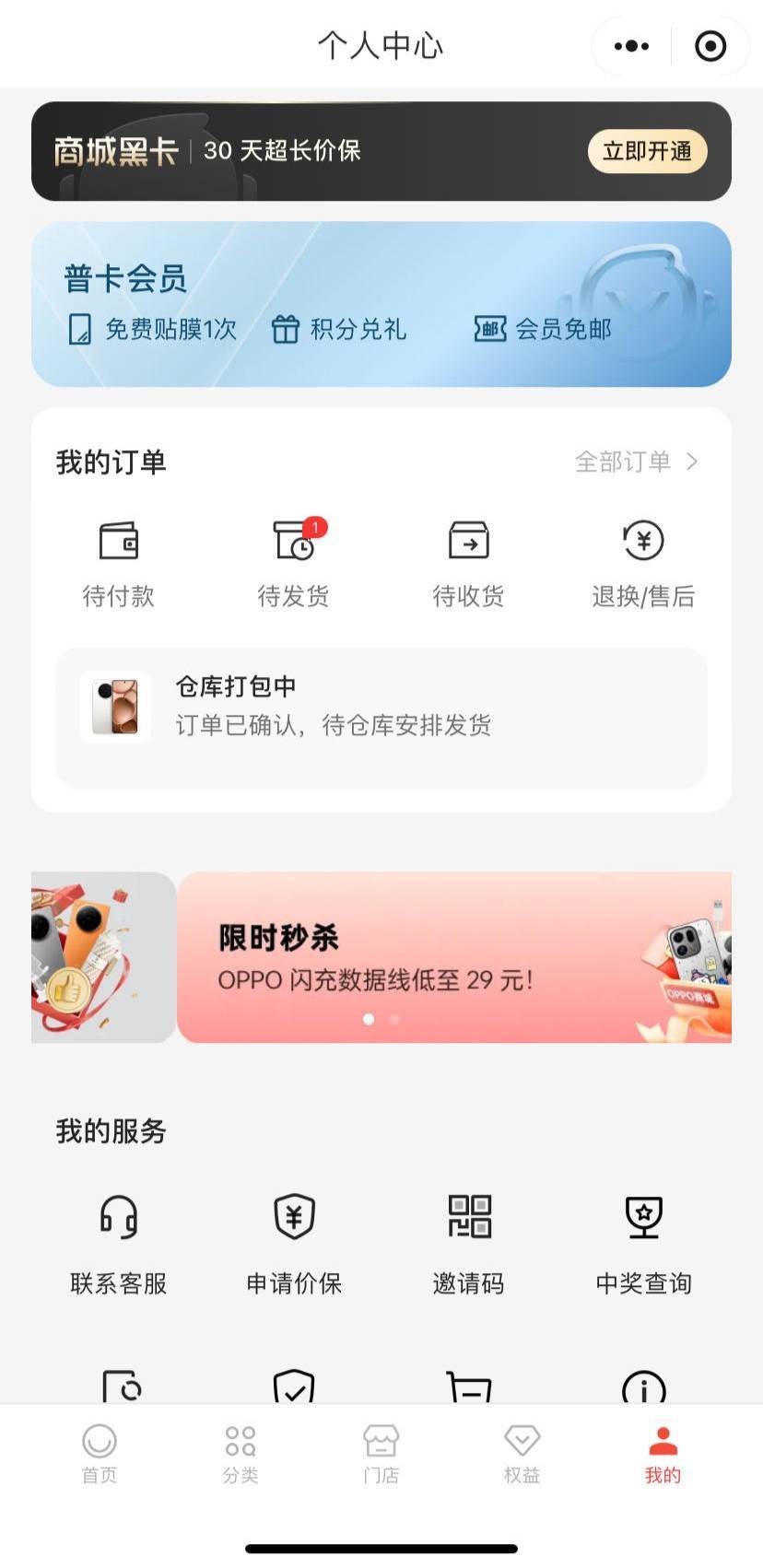View 全部订单 all orders
The height and width of the screenshot is (1568, 763).
[x=636, y=462]
